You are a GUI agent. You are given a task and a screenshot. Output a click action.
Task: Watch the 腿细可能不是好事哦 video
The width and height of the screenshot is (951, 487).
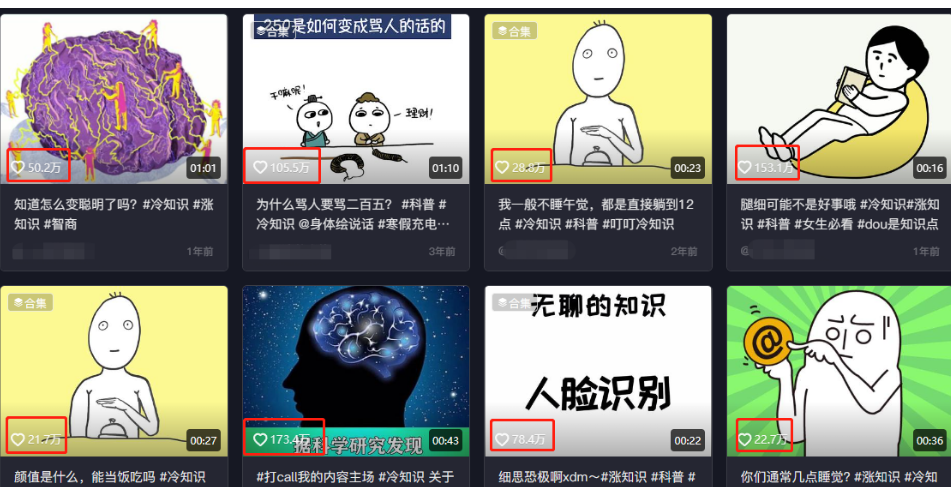[x=838, y=98]
